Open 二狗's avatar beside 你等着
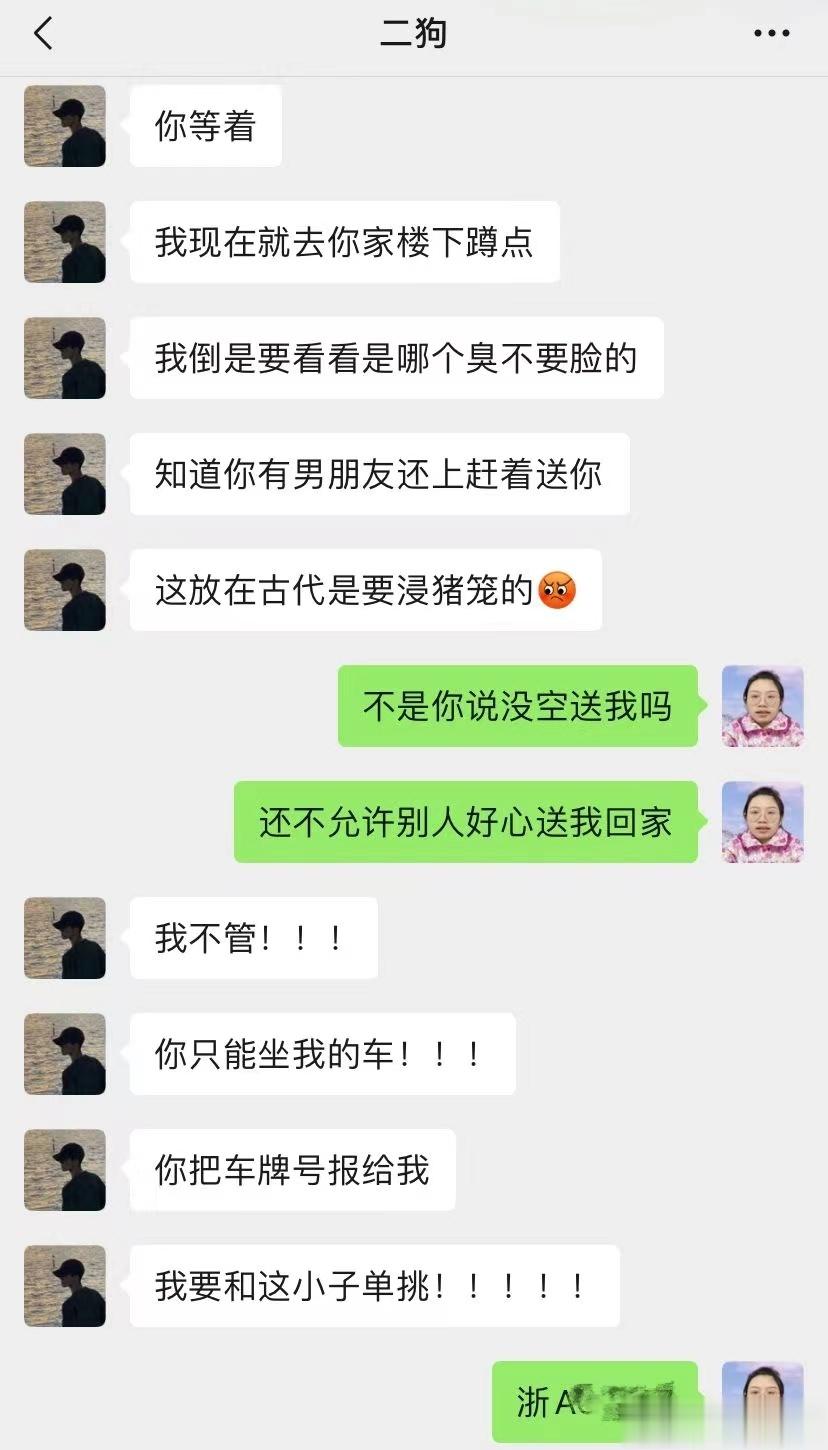The image size is (828, 1450). [x=65, y=126]
